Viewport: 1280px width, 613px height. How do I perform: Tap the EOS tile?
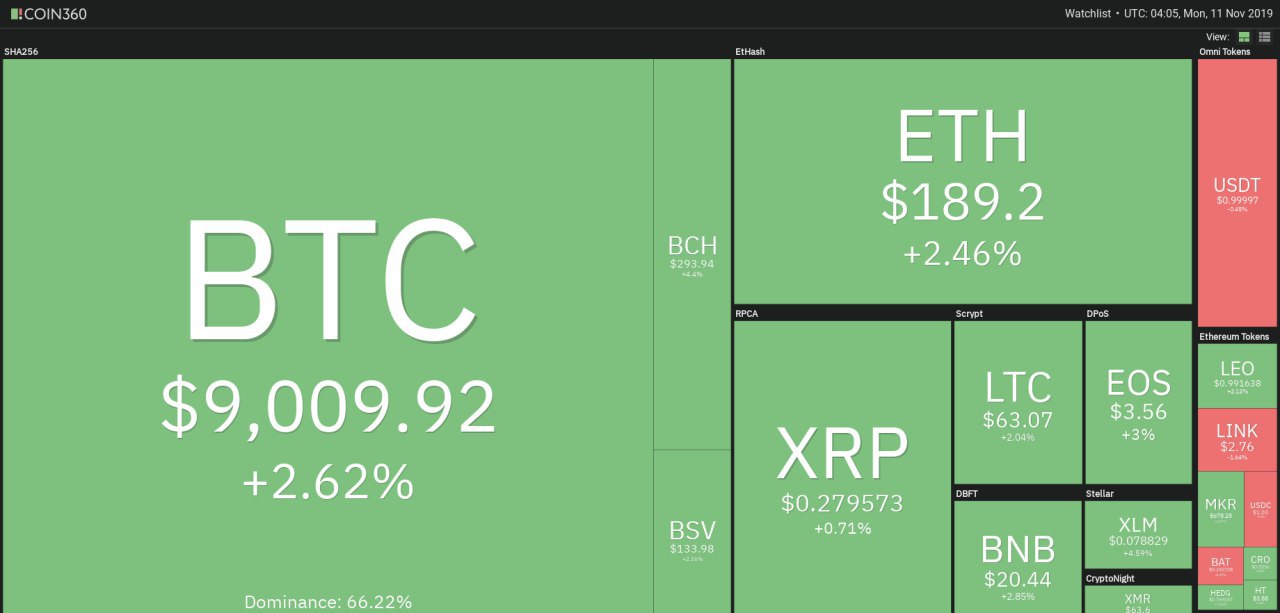(x=1138, y=403)
